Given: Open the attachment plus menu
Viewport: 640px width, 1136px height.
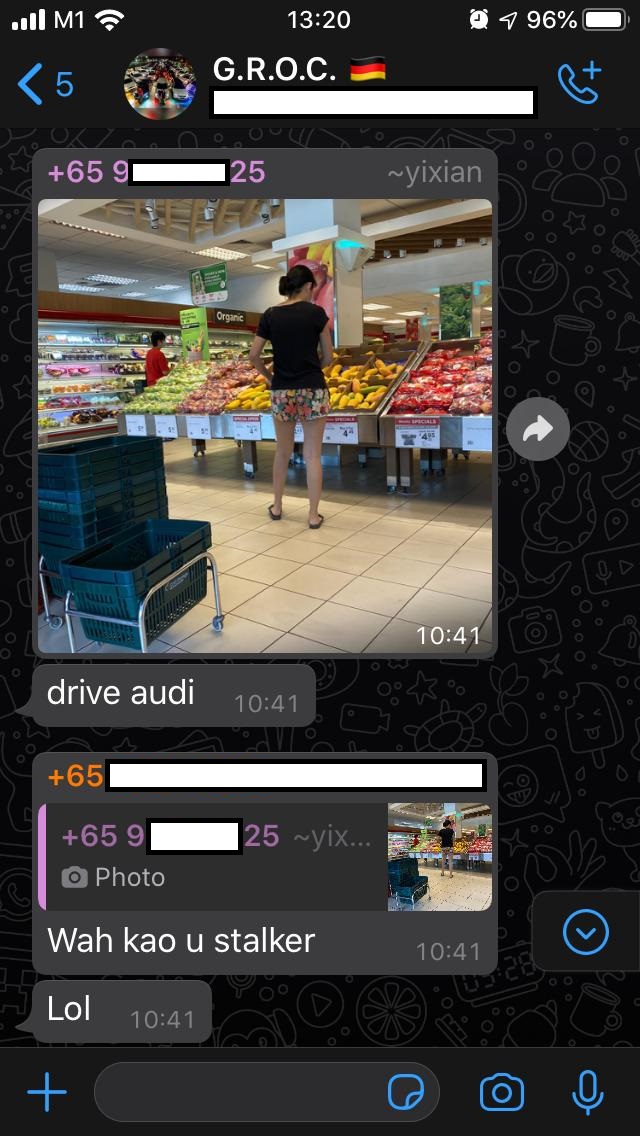Looking at the screenshot, I should [46, 1093].
